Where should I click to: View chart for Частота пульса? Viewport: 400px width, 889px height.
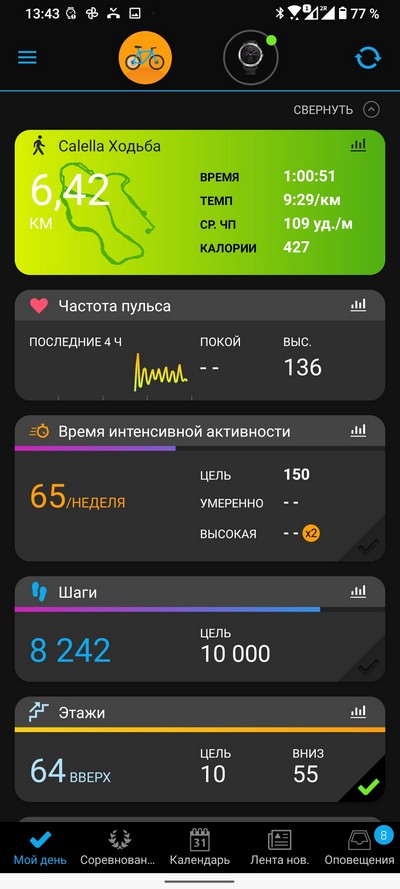pos(358,306)
